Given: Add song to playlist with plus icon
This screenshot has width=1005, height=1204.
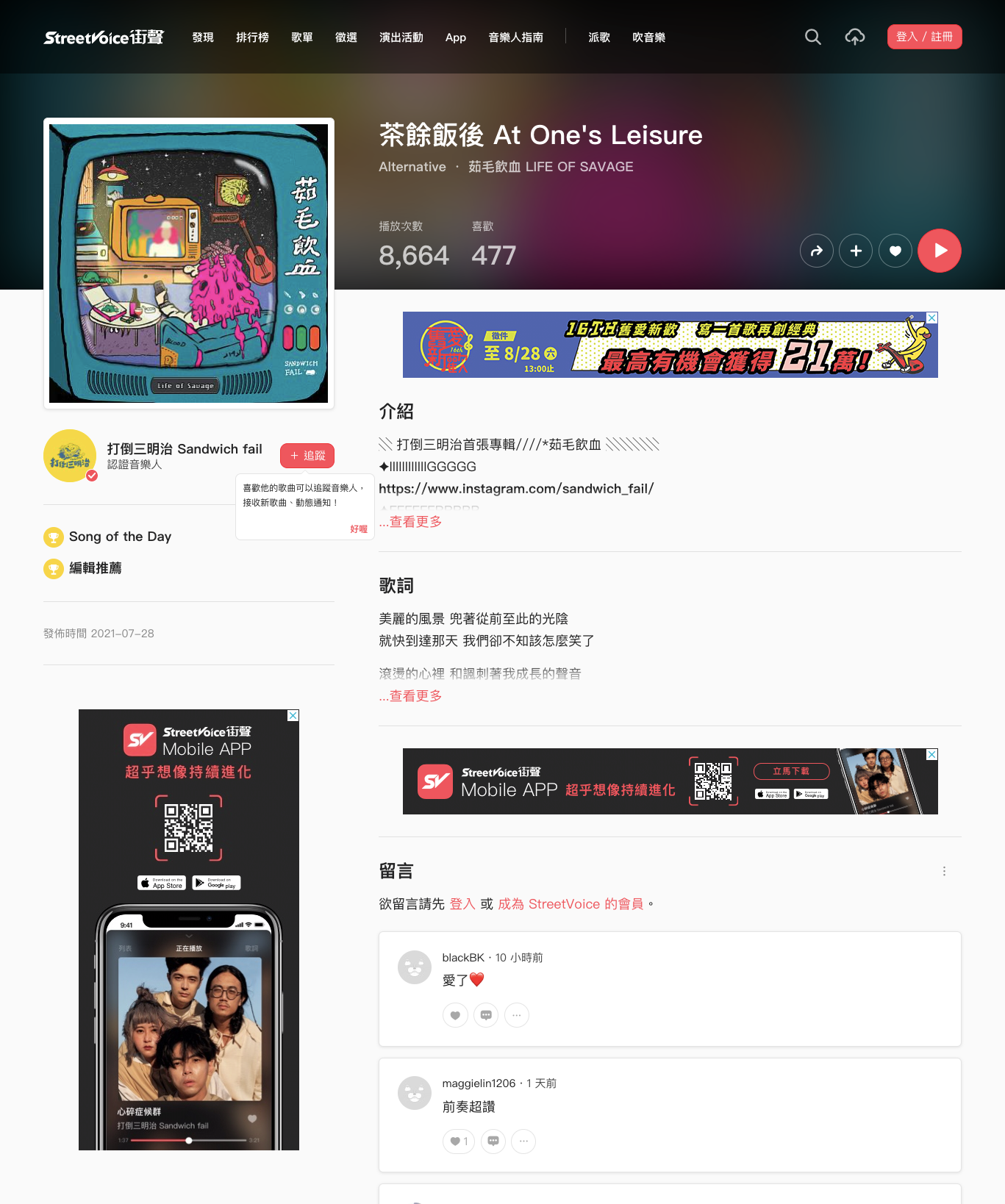Looking at the screenshot, I should [856, 251].
